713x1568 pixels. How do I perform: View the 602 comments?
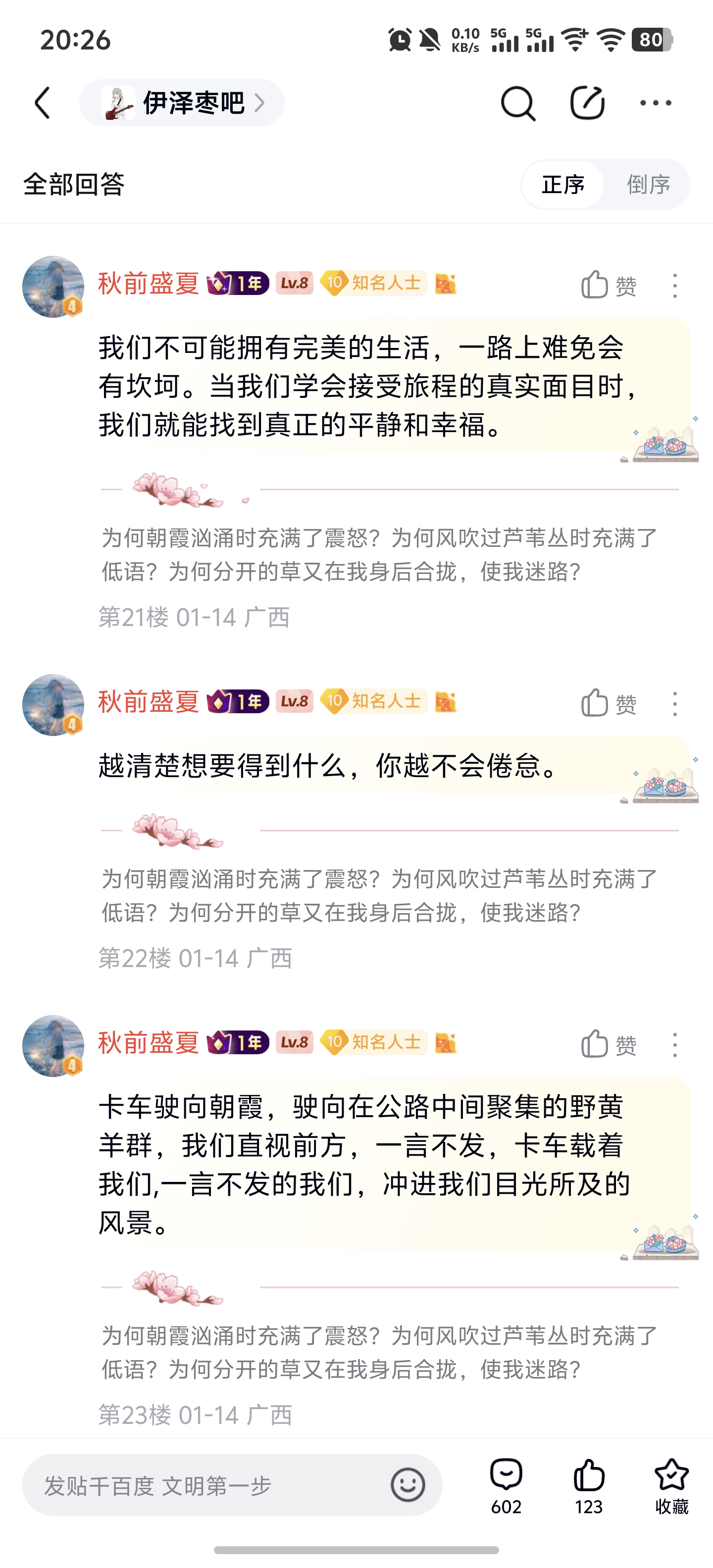tap(506, 1485)
